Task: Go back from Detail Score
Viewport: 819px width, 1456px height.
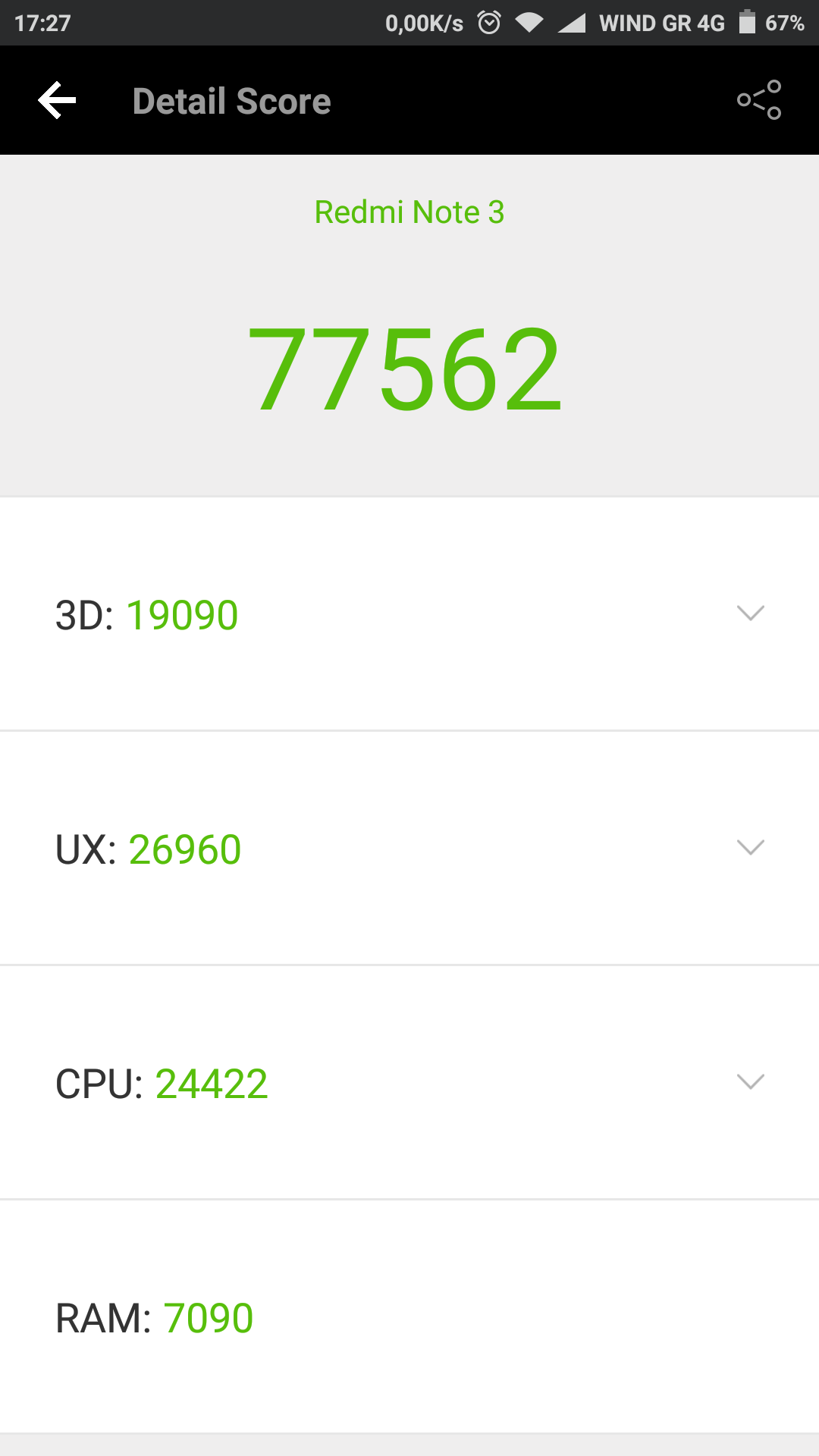Action: coord(58,101)
